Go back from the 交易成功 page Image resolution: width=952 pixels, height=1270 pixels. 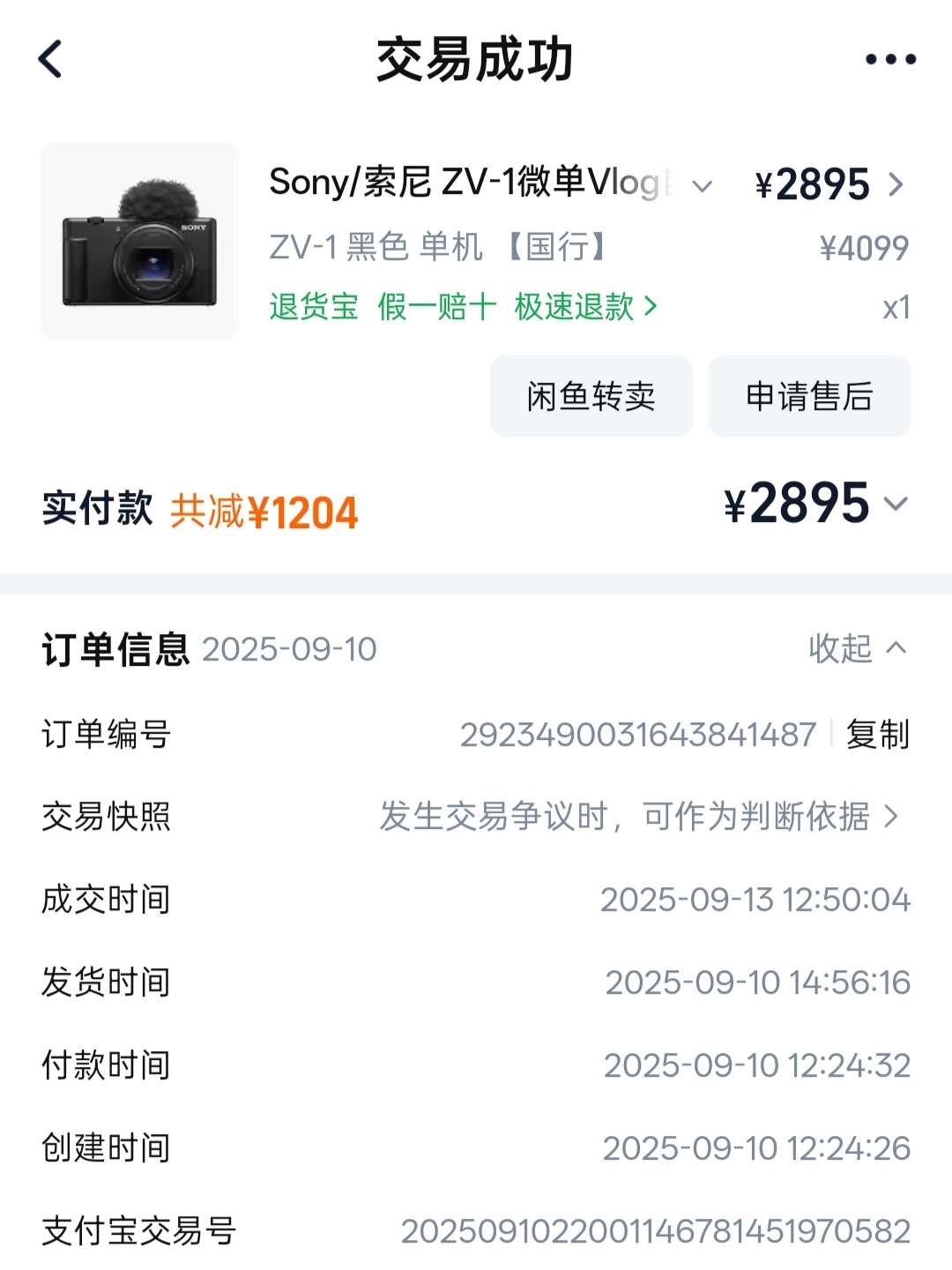click(51, 59)
